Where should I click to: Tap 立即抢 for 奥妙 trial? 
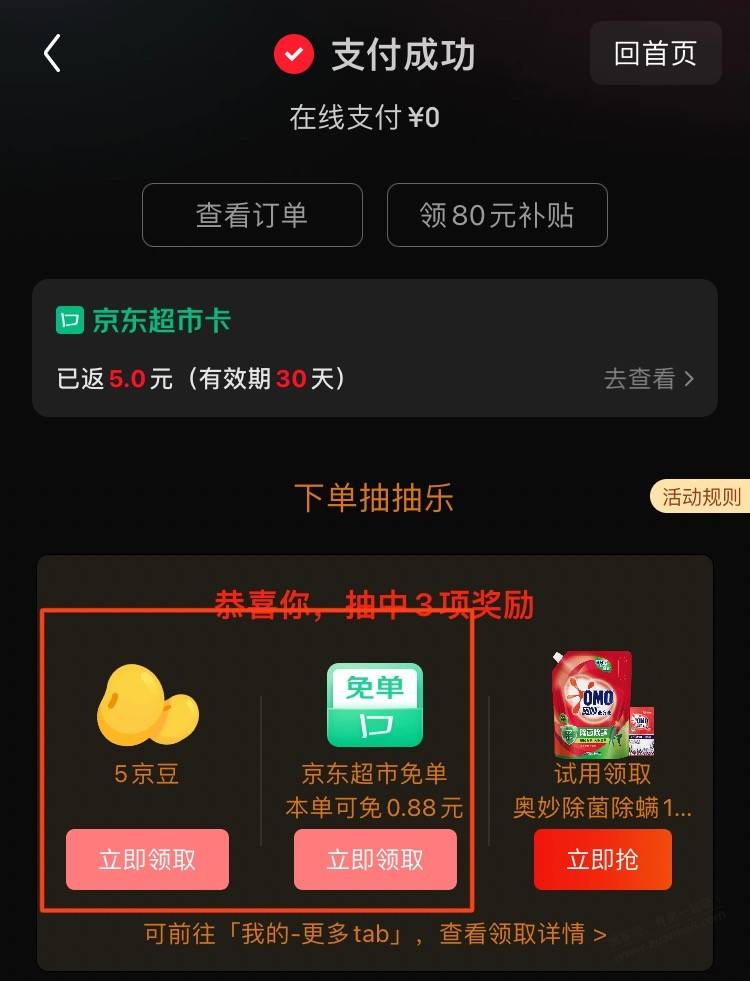coord(602,859)
